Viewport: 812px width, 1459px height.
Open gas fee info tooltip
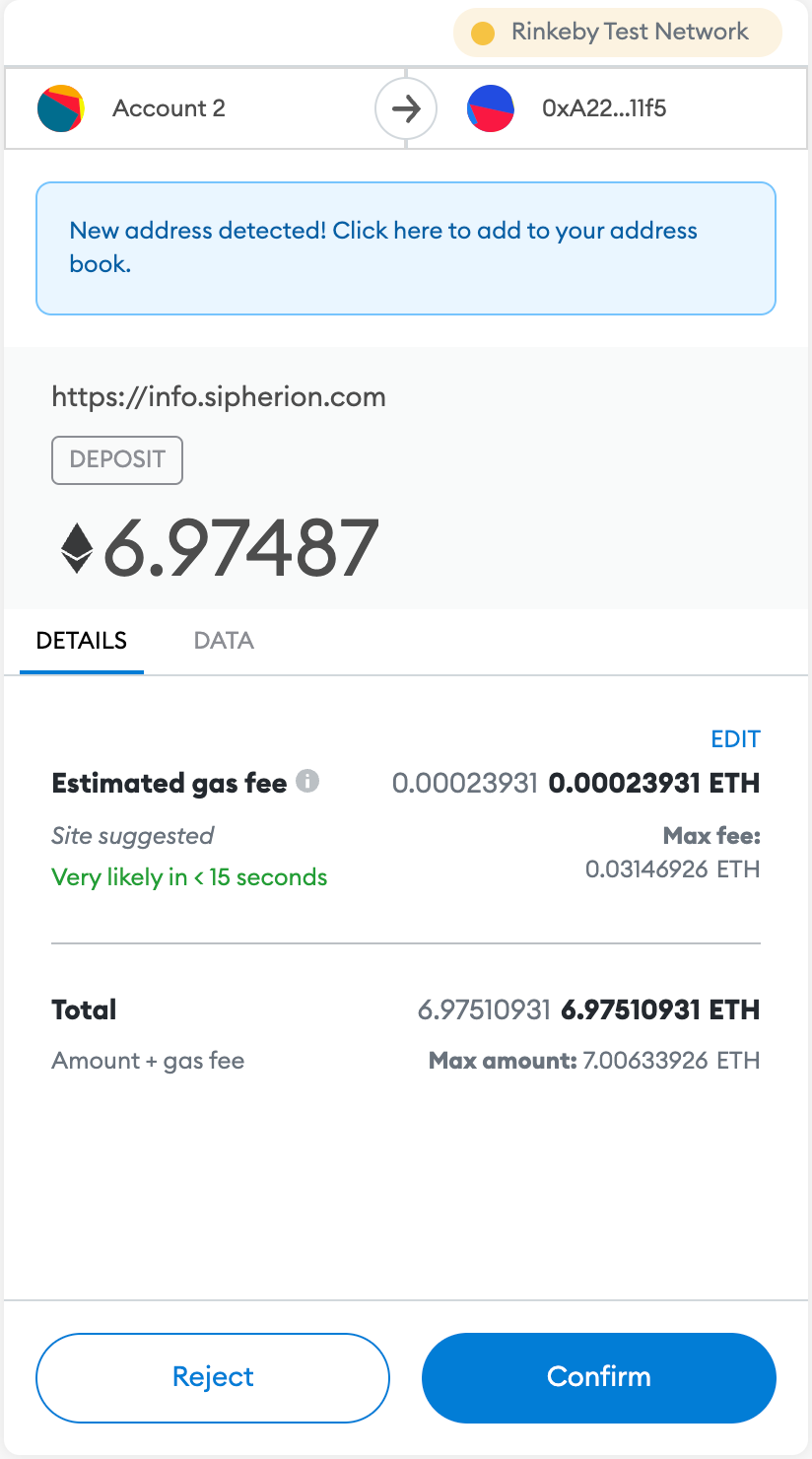click(x=308, y=783)
